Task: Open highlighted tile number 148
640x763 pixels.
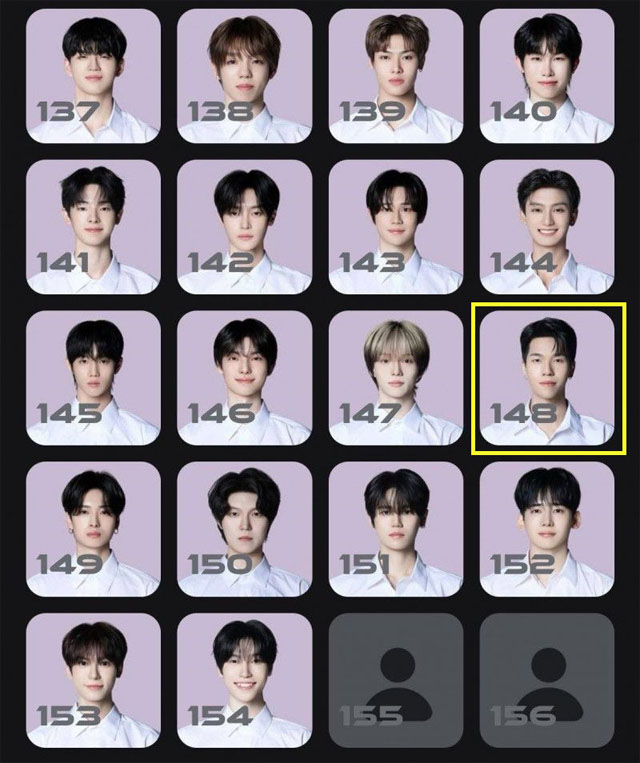Action: coord(547,378)
